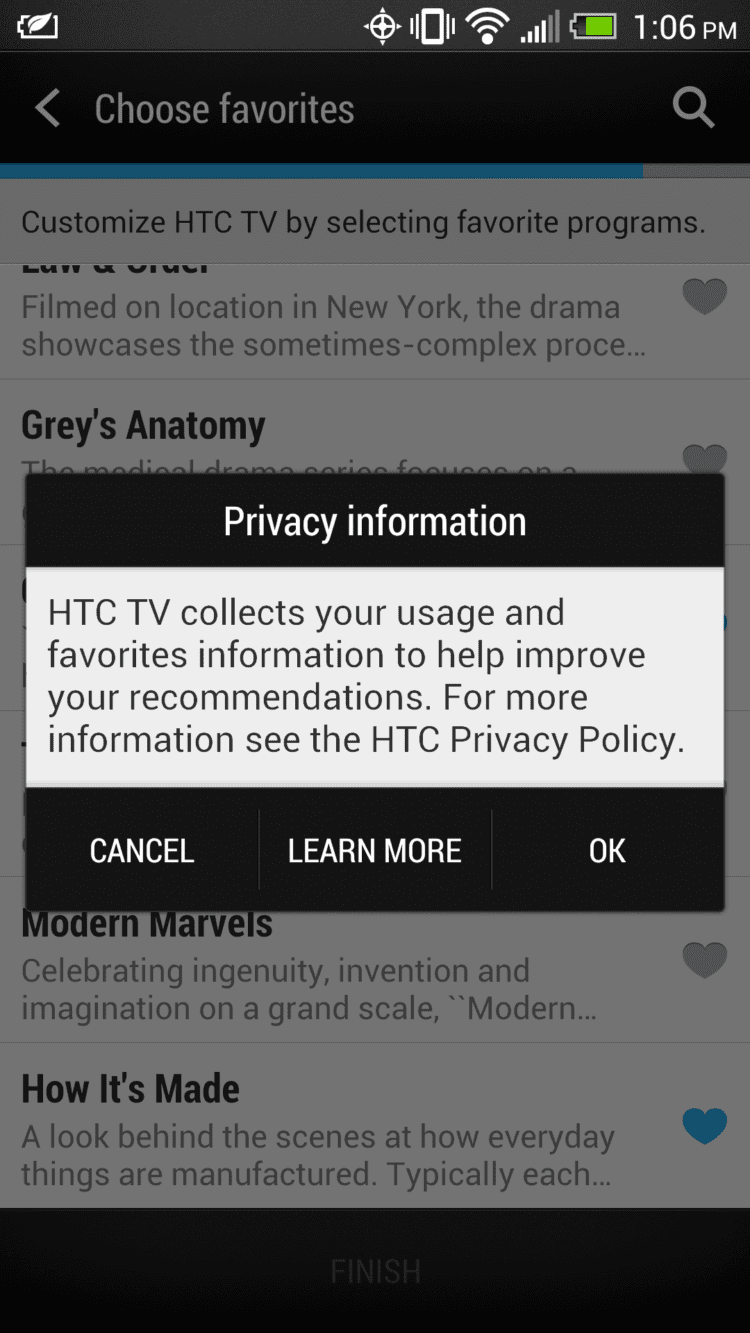Tap the FINISH button
This screenshot has height=1333, width=750.
click(375, 1271)
